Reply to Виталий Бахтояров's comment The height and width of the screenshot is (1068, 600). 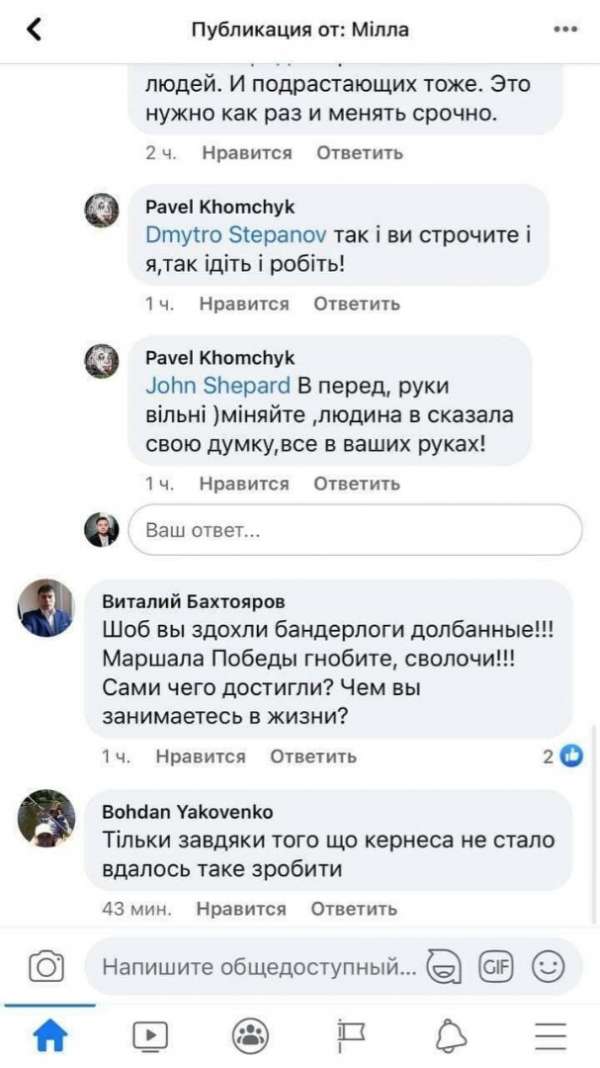(313, 757)
